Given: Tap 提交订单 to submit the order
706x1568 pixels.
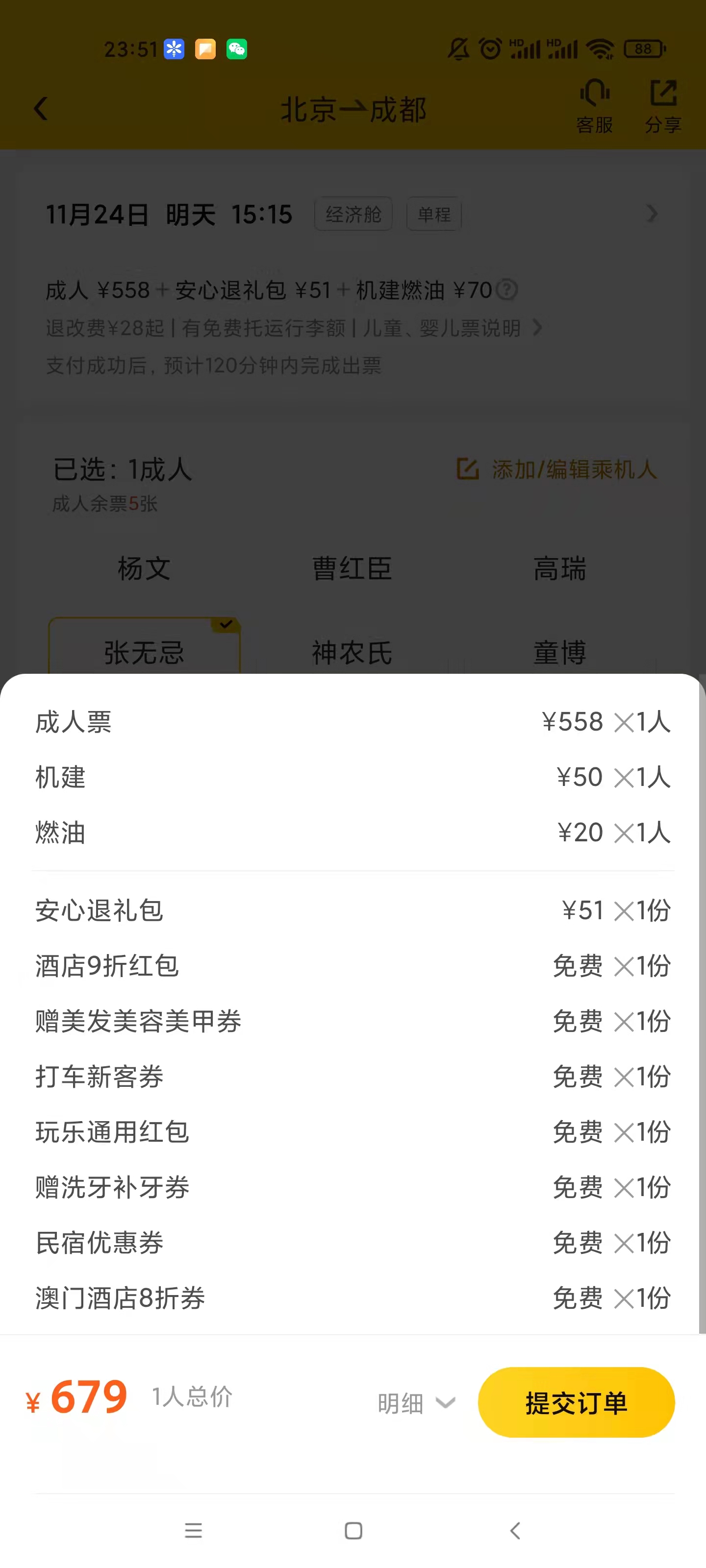Looking at the screenshot, I should point(576,1402).
